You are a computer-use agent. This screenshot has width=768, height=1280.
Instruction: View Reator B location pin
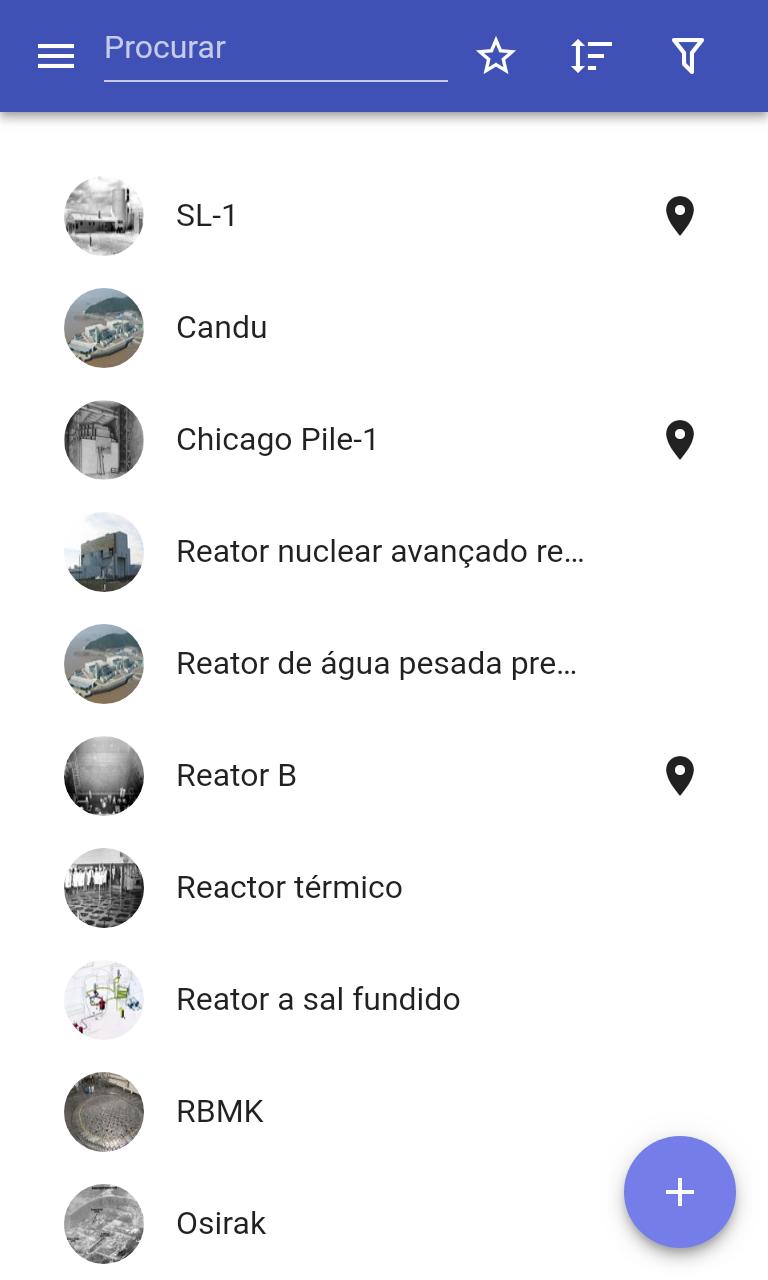[680, 776]
